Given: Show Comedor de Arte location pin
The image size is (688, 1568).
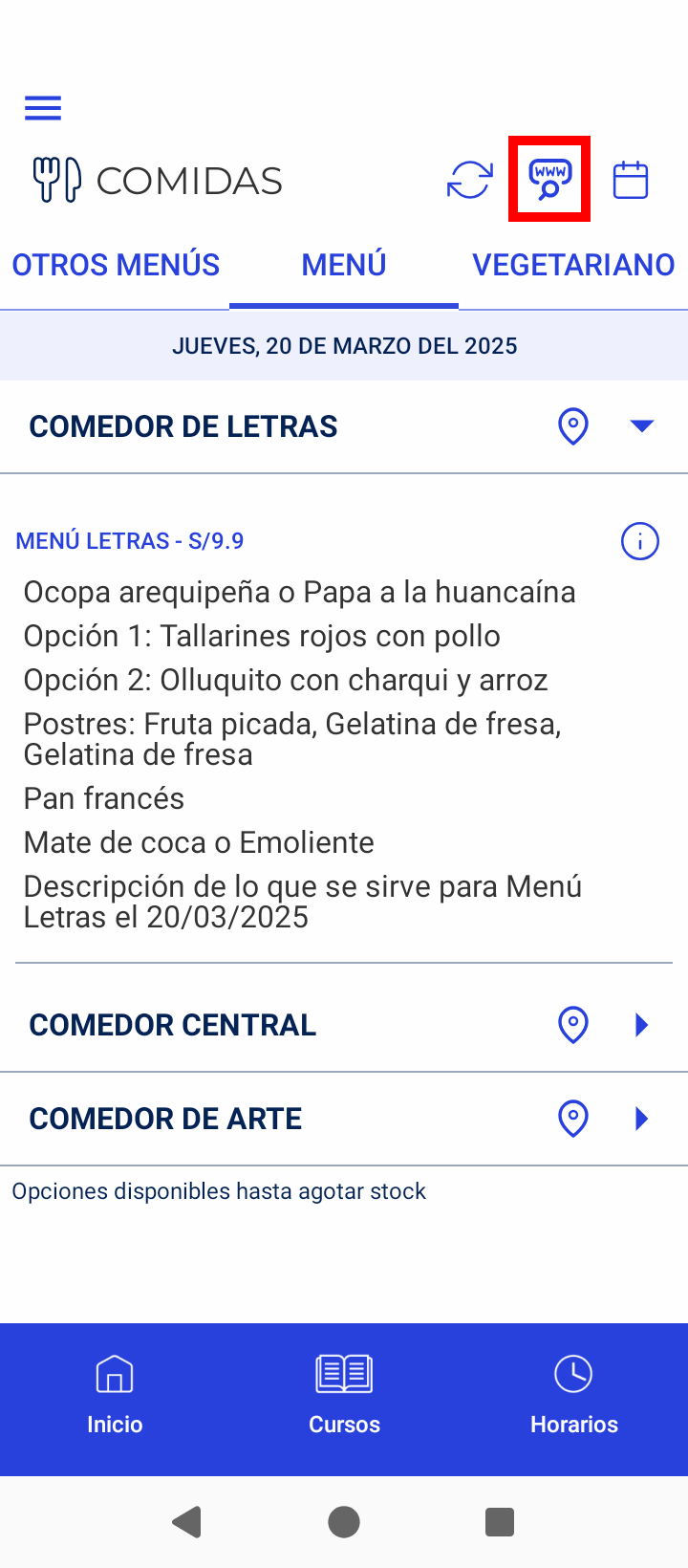Looking at the screenshot, I should (x=573, y=1119).
